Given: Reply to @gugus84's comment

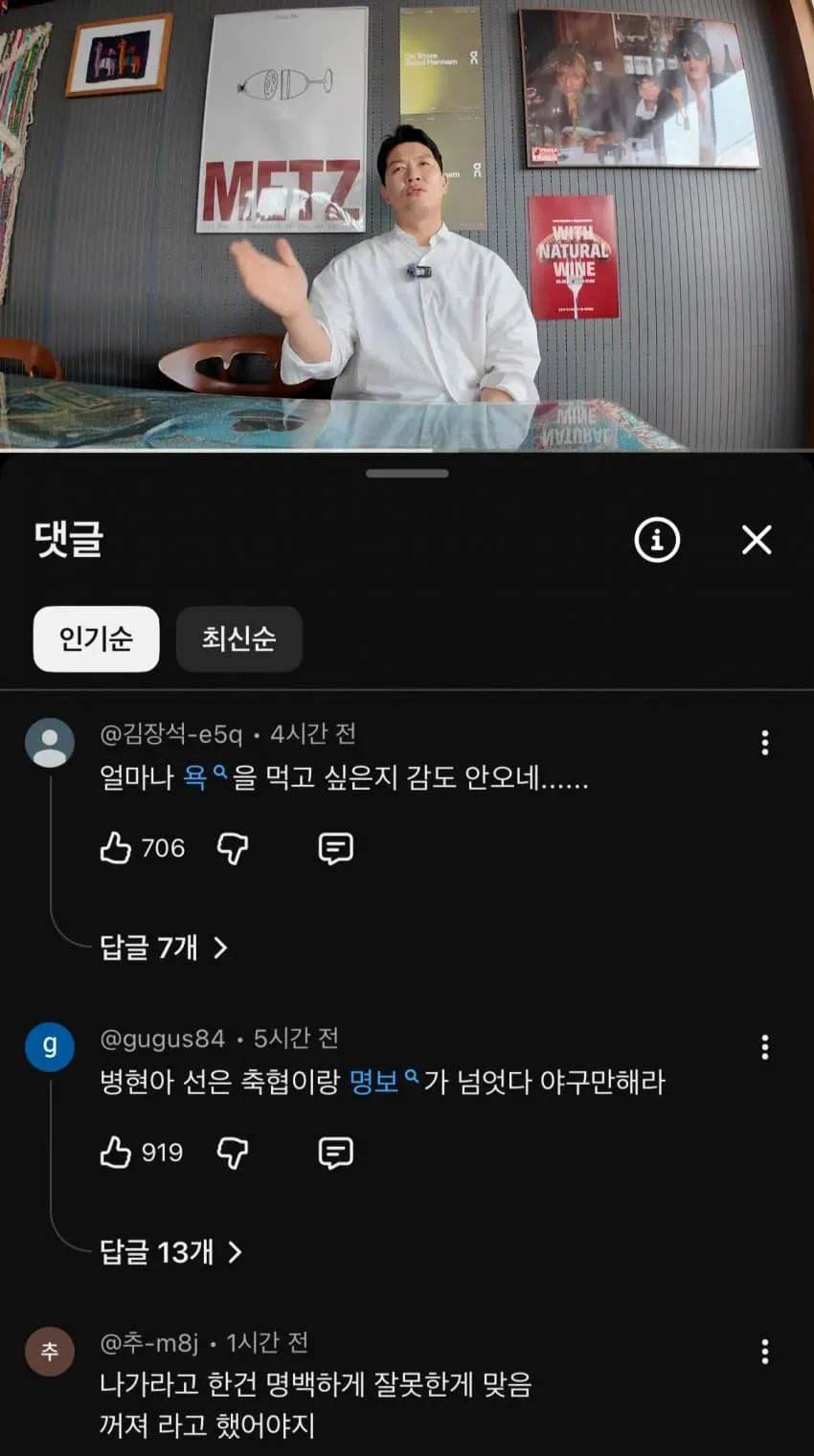Looking at the screenshot, I should [x=335, y=1153].
